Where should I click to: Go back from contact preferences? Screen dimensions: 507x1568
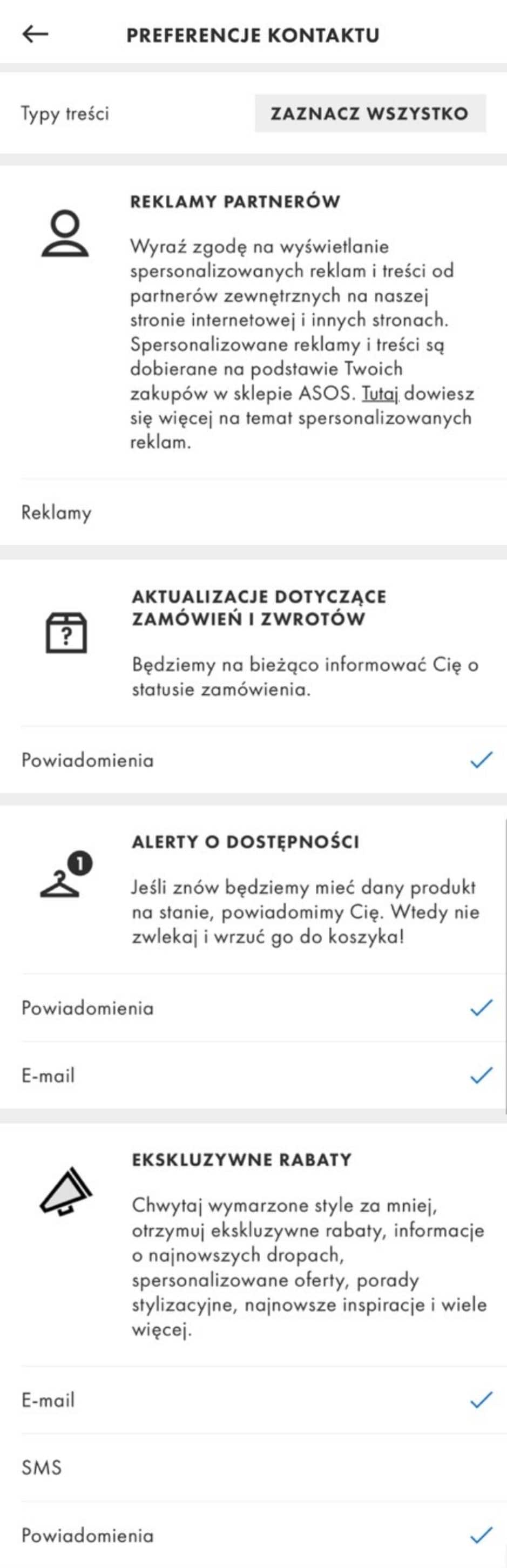point(35,34)
